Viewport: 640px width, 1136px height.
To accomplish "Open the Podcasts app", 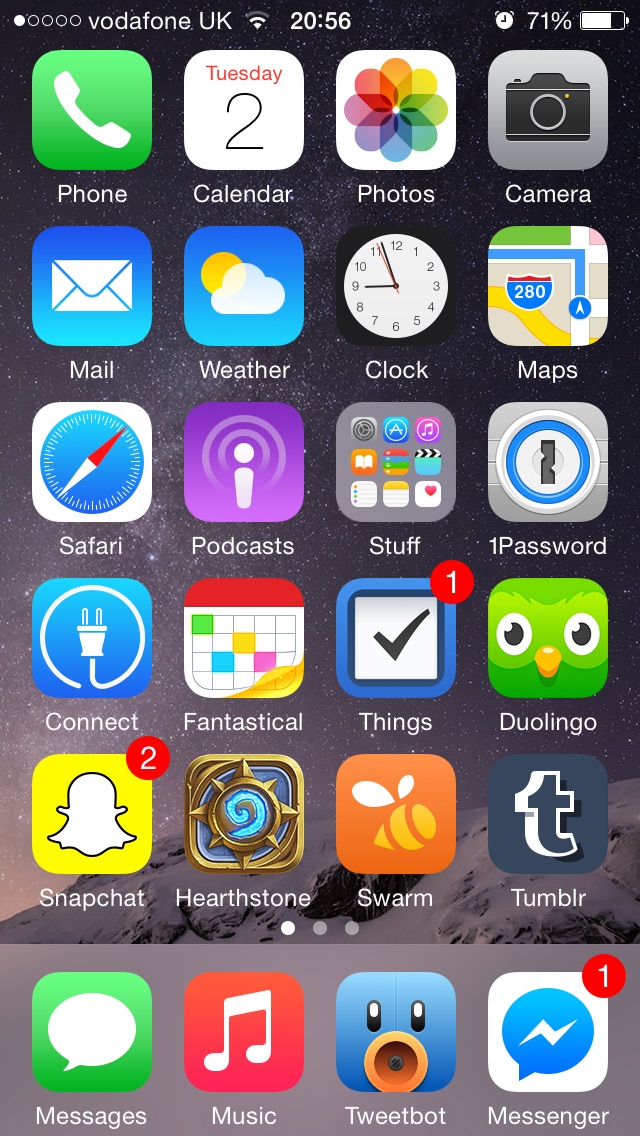I will tap(244, 462).
